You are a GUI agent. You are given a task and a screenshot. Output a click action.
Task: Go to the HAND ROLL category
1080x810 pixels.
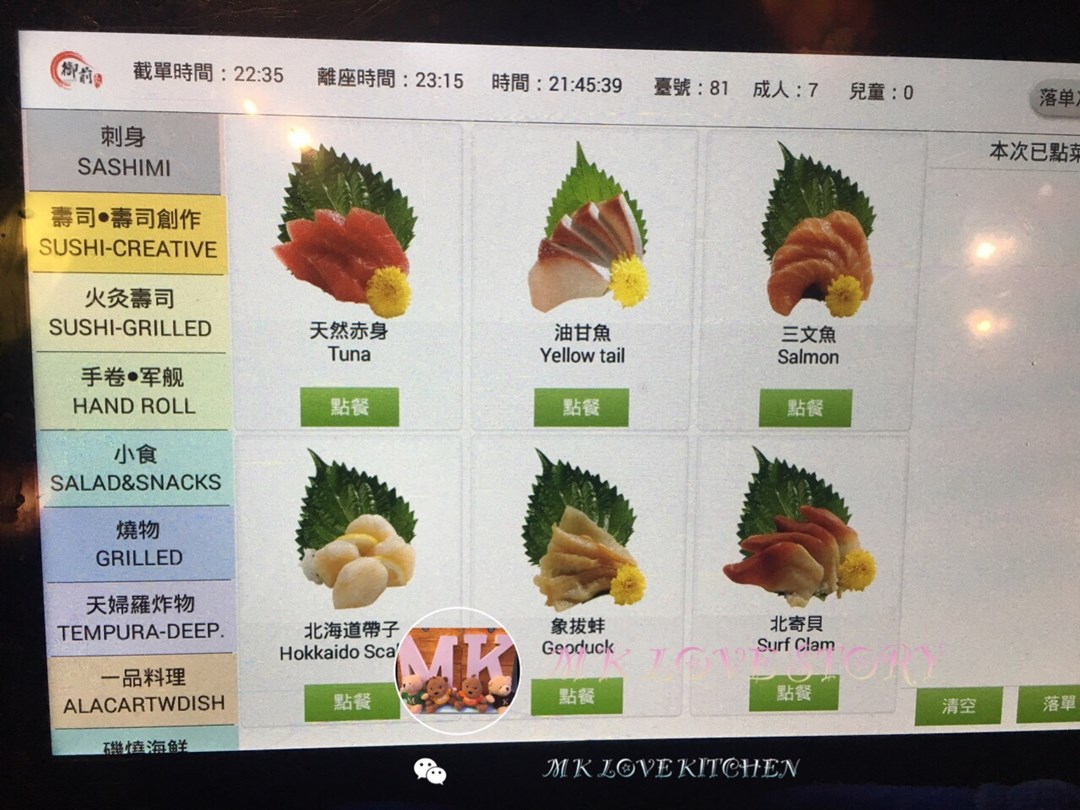tap(133, 391)
